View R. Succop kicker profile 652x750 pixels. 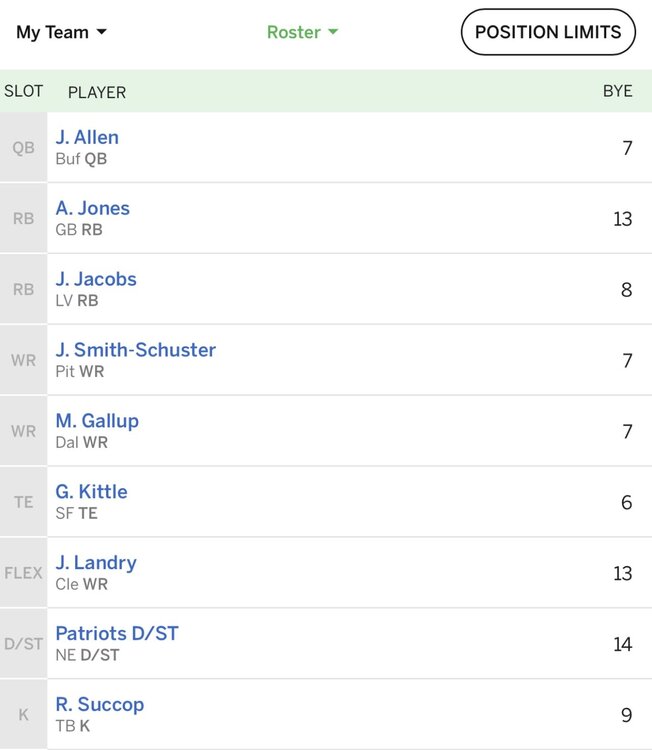click(x=99, y=705)
